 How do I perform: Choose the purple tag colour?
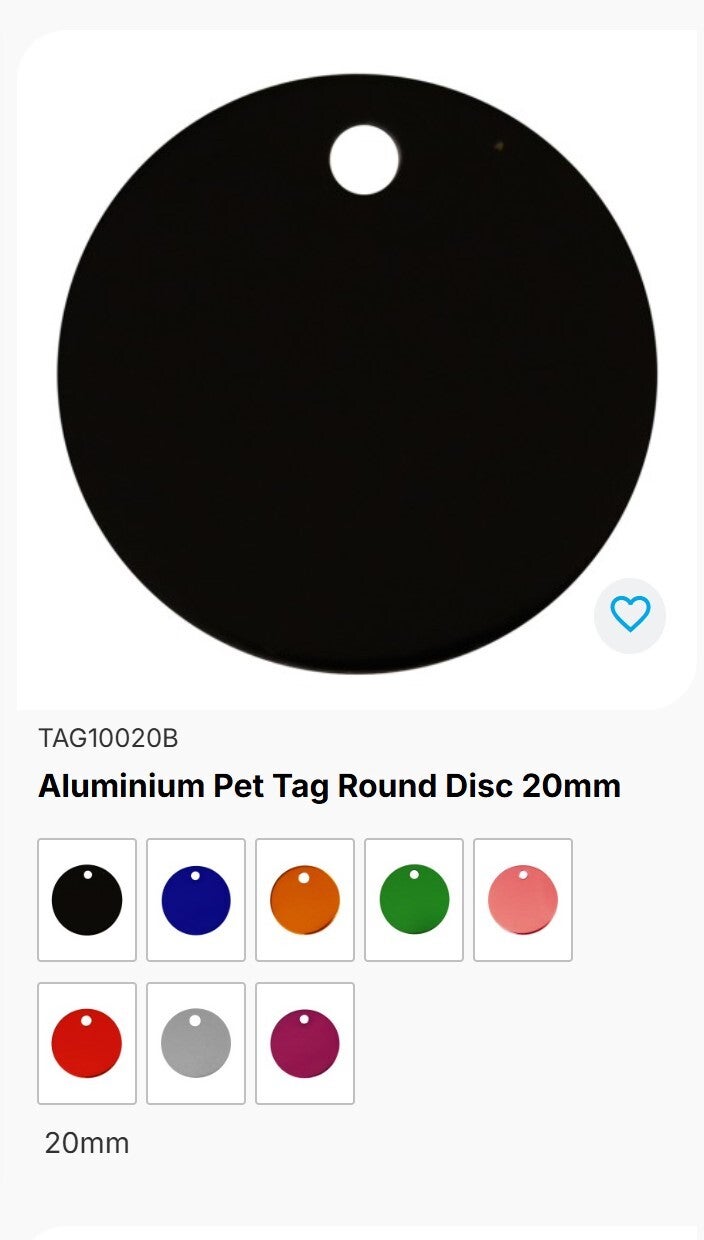point(305,1043)
